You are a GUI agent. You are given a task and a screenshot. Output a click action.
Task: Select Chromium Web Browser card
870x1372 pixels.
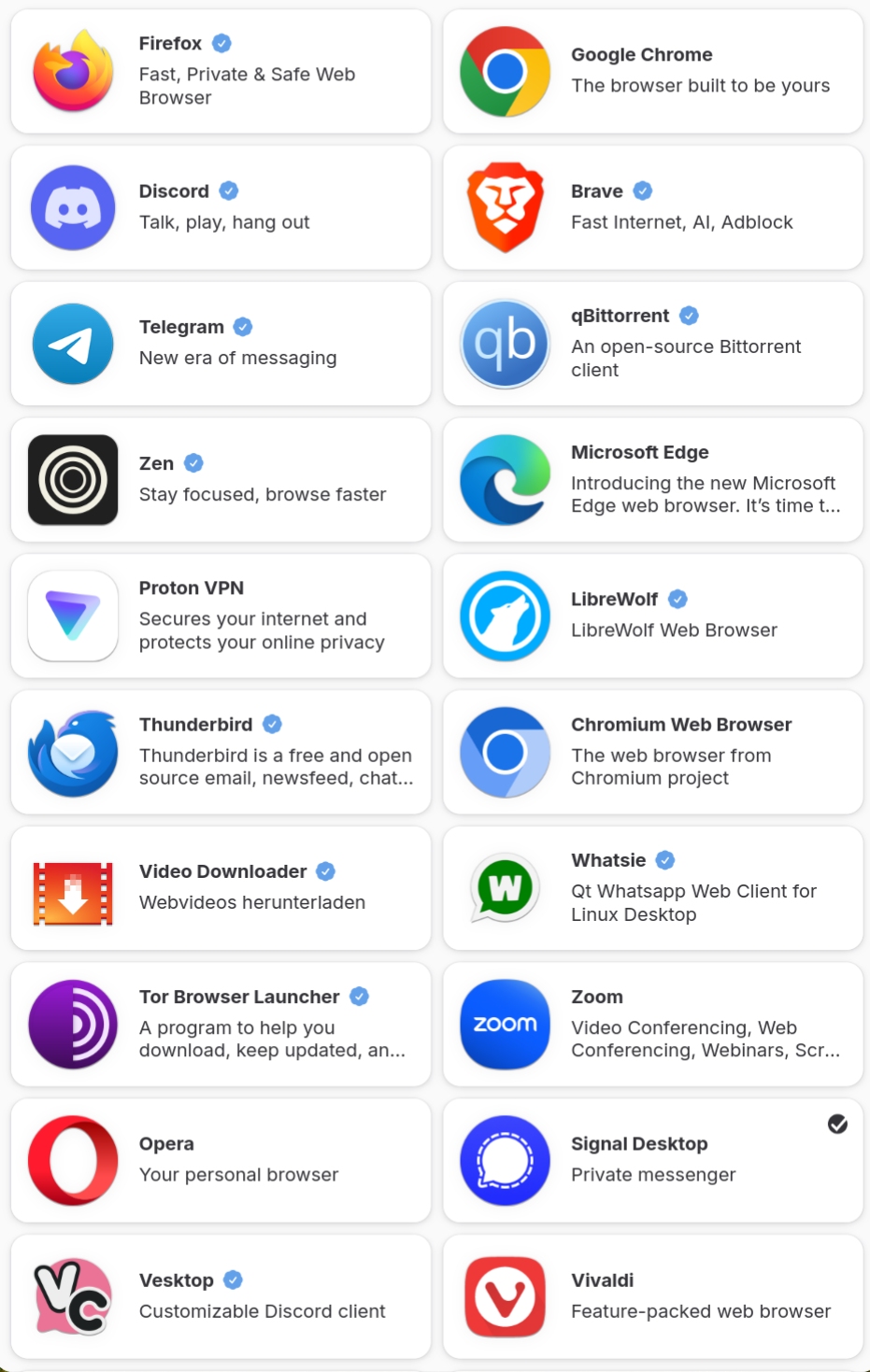click(x=652, y=752)
